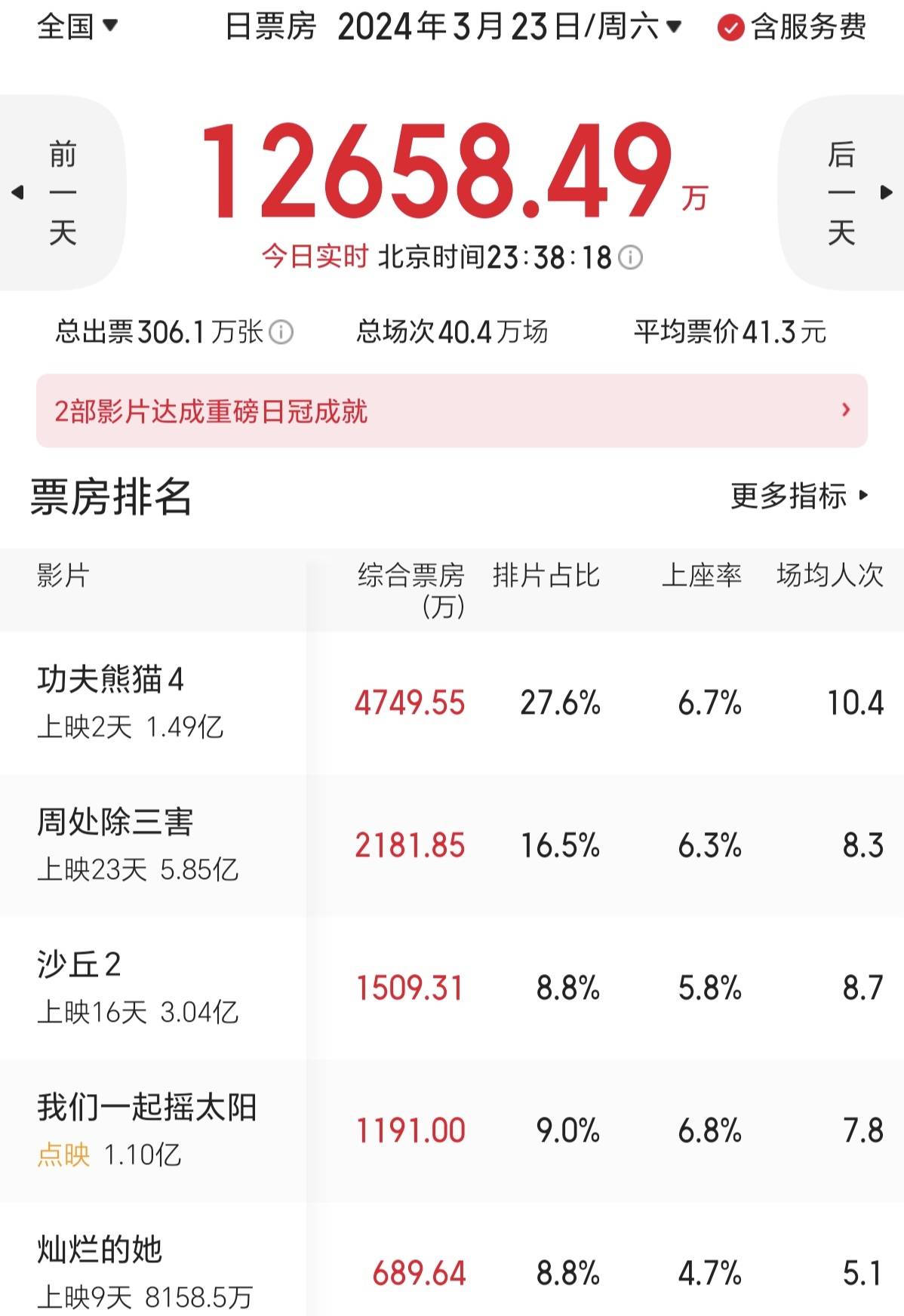Viewport: 904px width, 1316px height.
Task: Open the 全国 region dropdown
Action: [x=78, y=26]
